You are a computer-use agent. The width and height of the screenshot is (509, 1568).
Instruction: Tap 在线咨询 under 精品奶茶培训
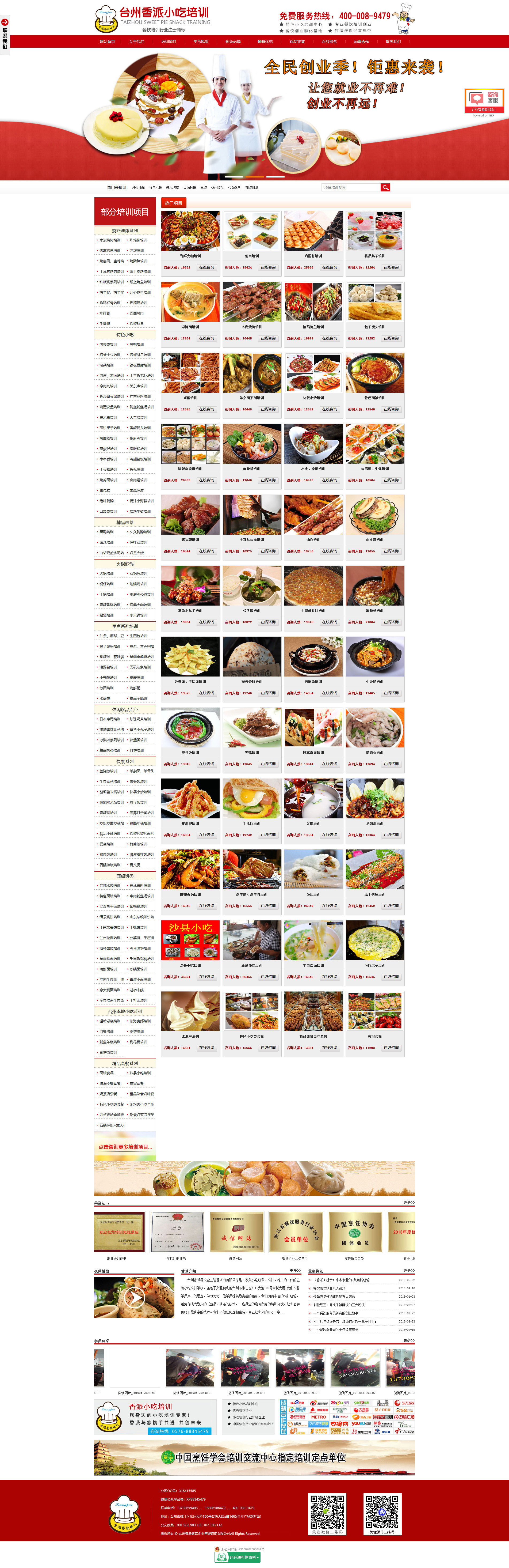[x=391, y=267]
